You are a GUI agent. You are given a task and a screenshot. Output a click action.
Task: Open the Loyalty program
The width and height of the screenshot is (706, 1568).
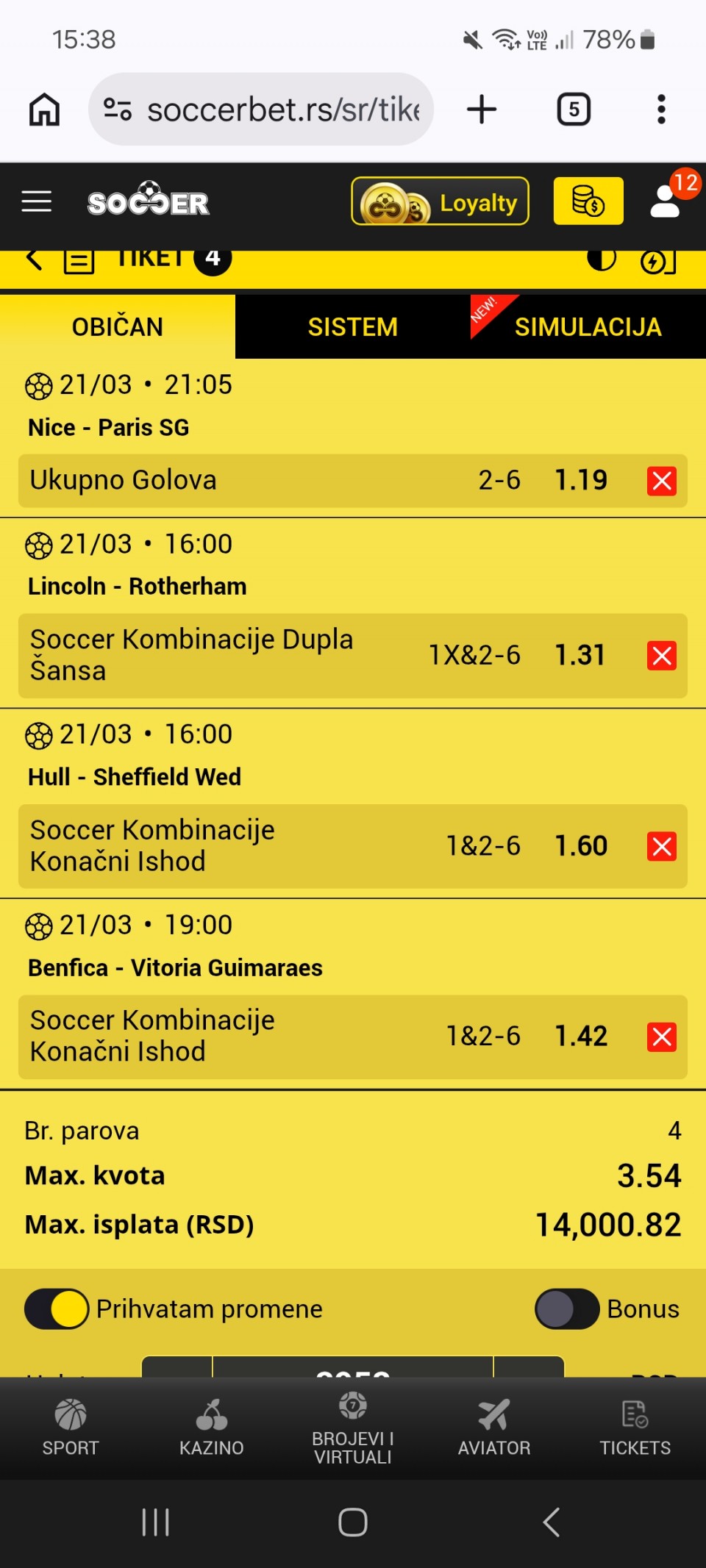[440, 201]
